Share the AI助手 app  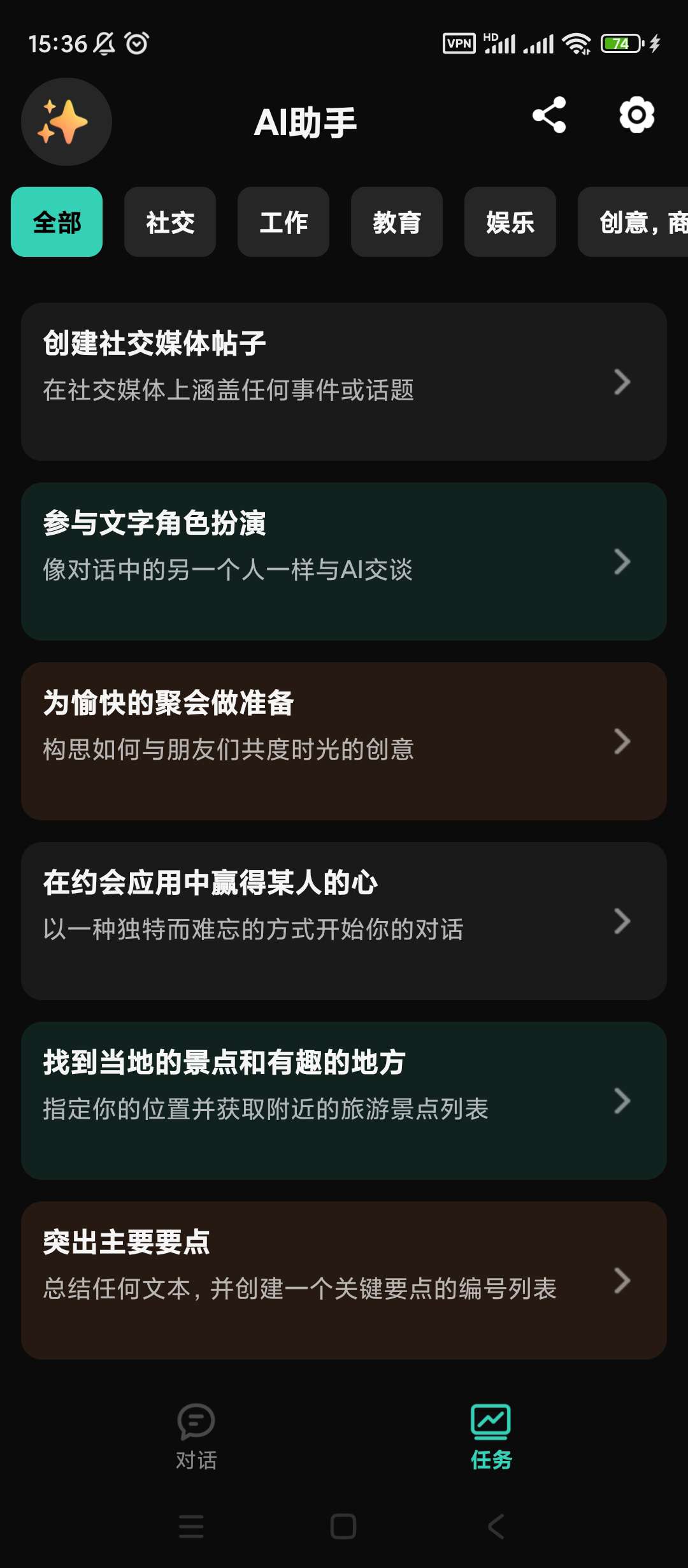click(549, 115)
